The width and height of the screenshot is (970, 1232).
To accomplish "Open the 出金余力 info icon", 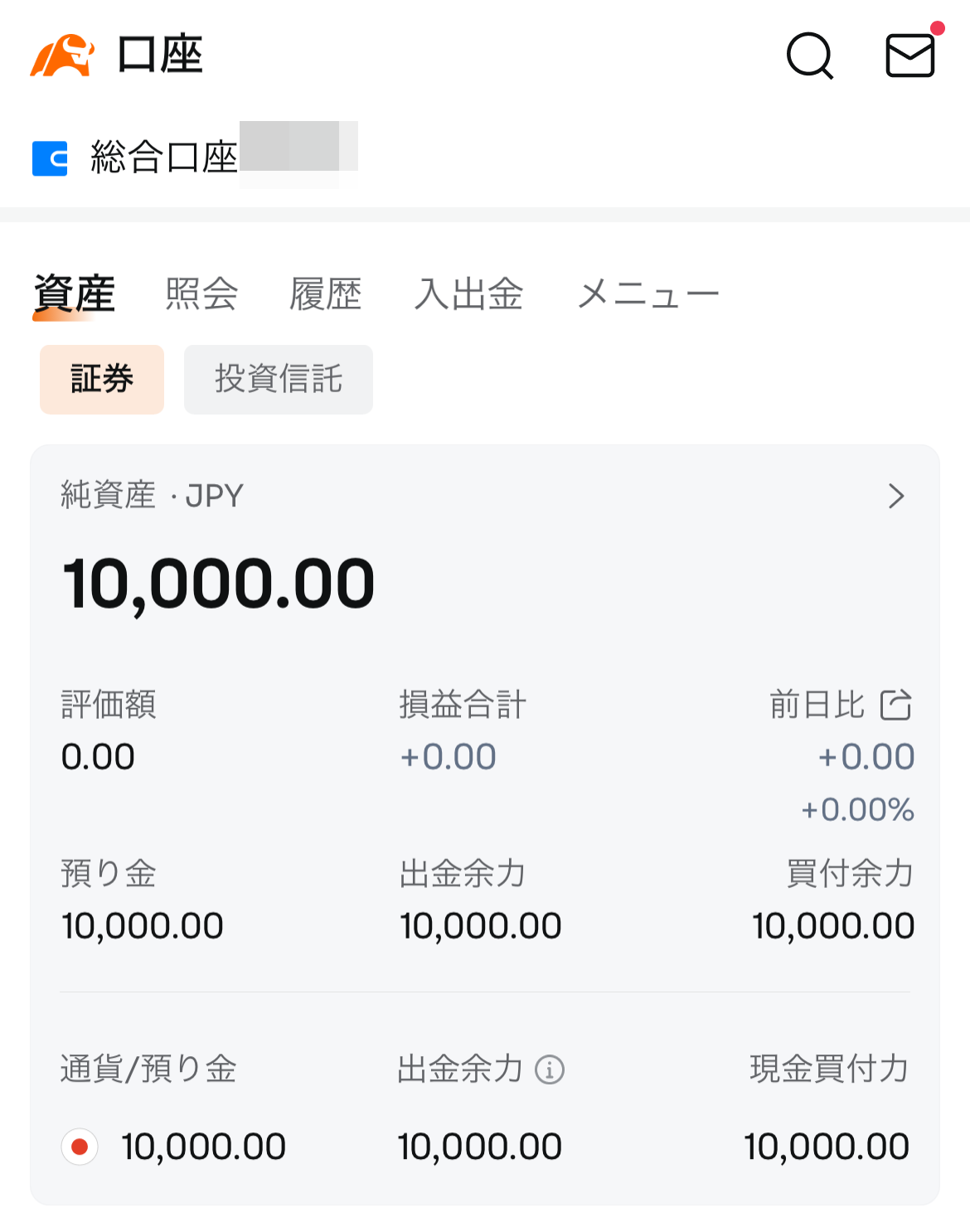I will pyautogui.click(x=550, y=1071).
